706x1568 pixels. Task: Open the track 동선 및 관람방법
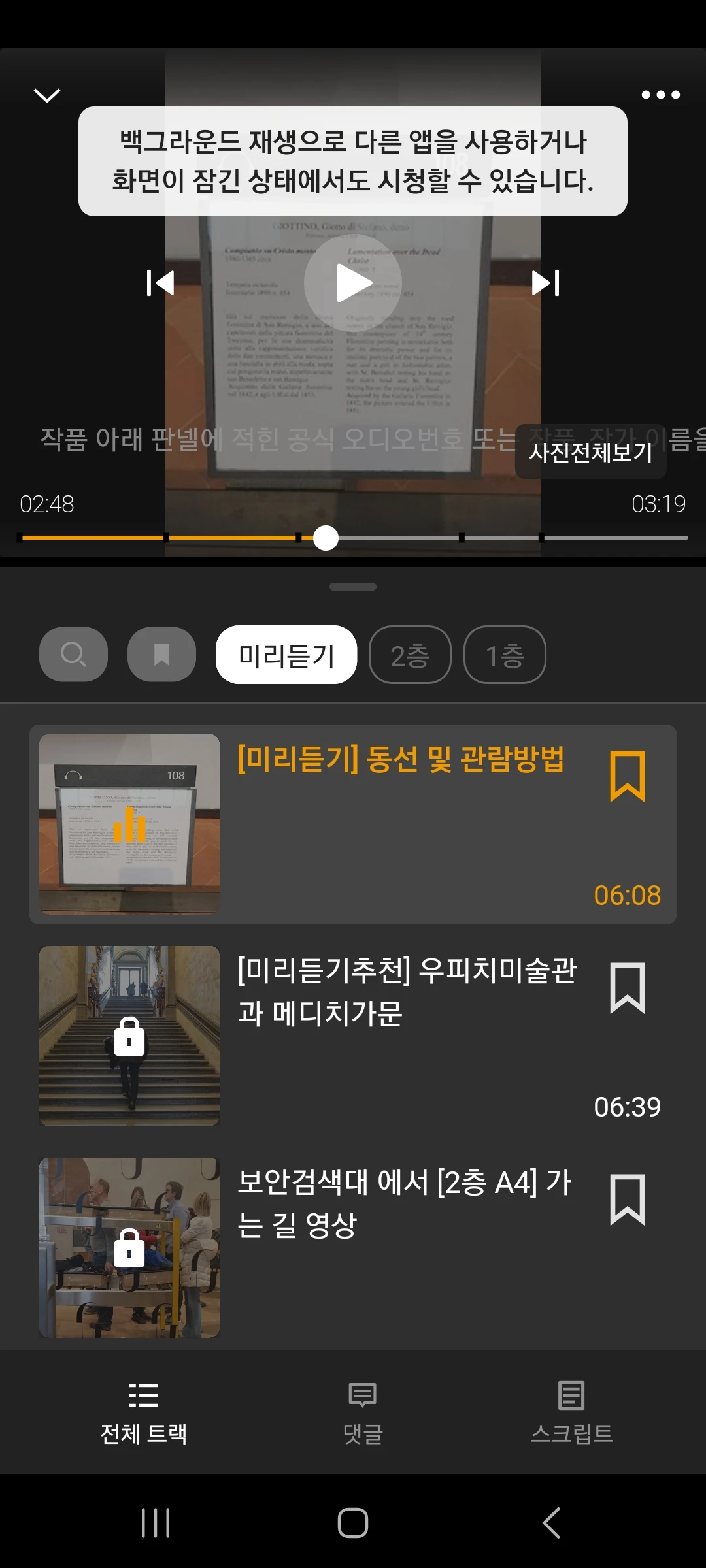[x=400, y=759]
